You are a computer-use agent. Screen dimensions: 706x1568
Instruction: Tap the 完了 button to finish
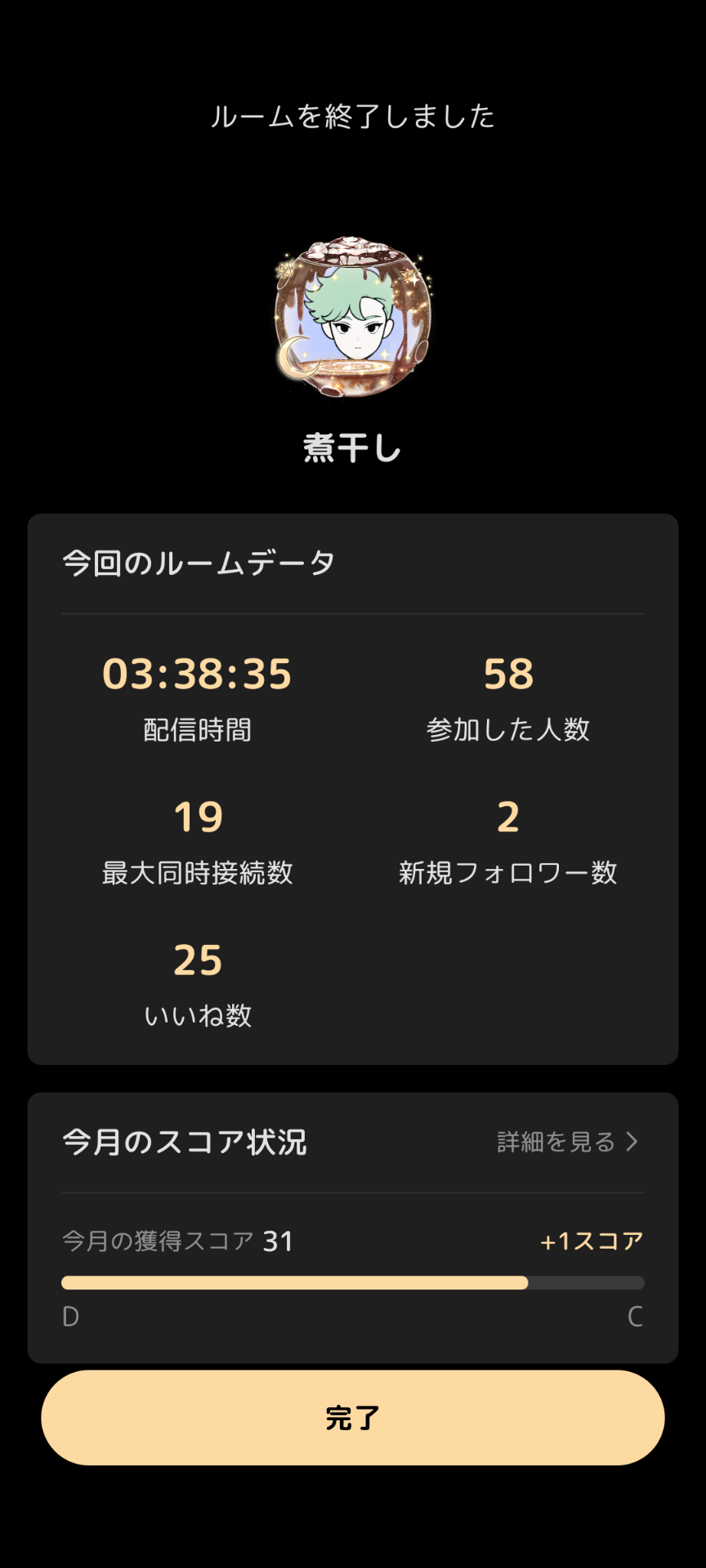353,1418
